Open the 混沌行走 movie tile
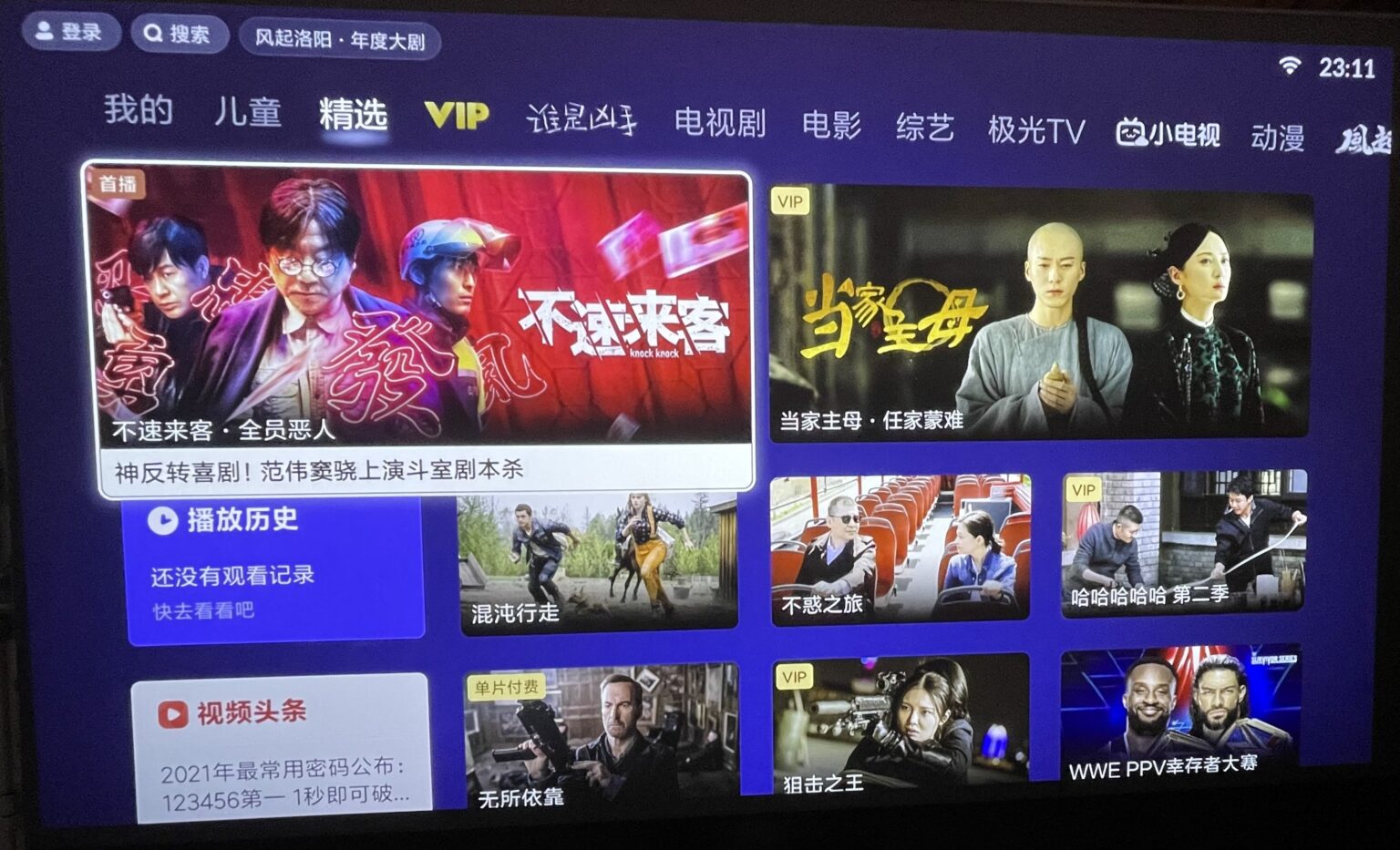This screenshot has width=1400, height=850. click(x=598, y=562)
